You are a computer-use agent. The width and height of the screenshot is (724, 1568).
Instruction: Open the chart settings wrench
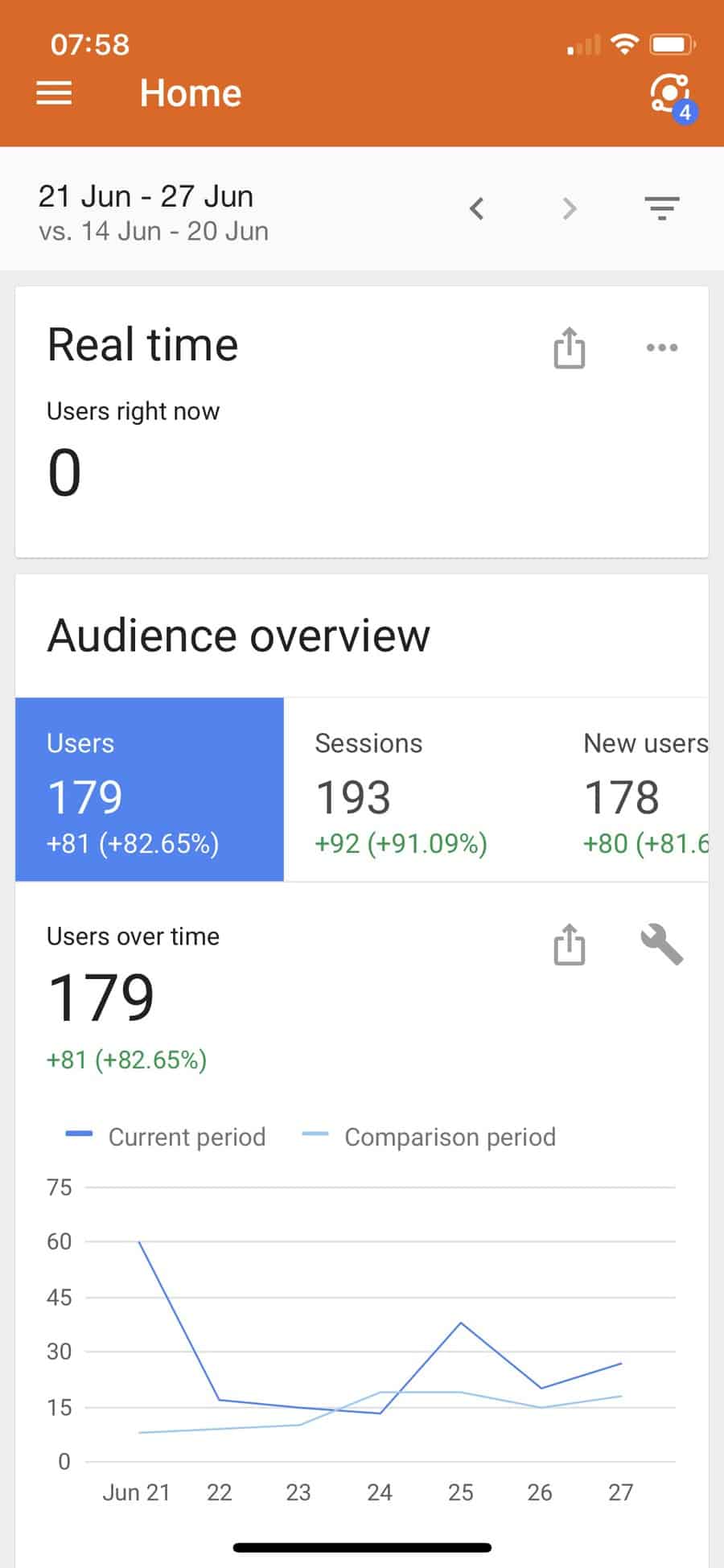point(662,945)
